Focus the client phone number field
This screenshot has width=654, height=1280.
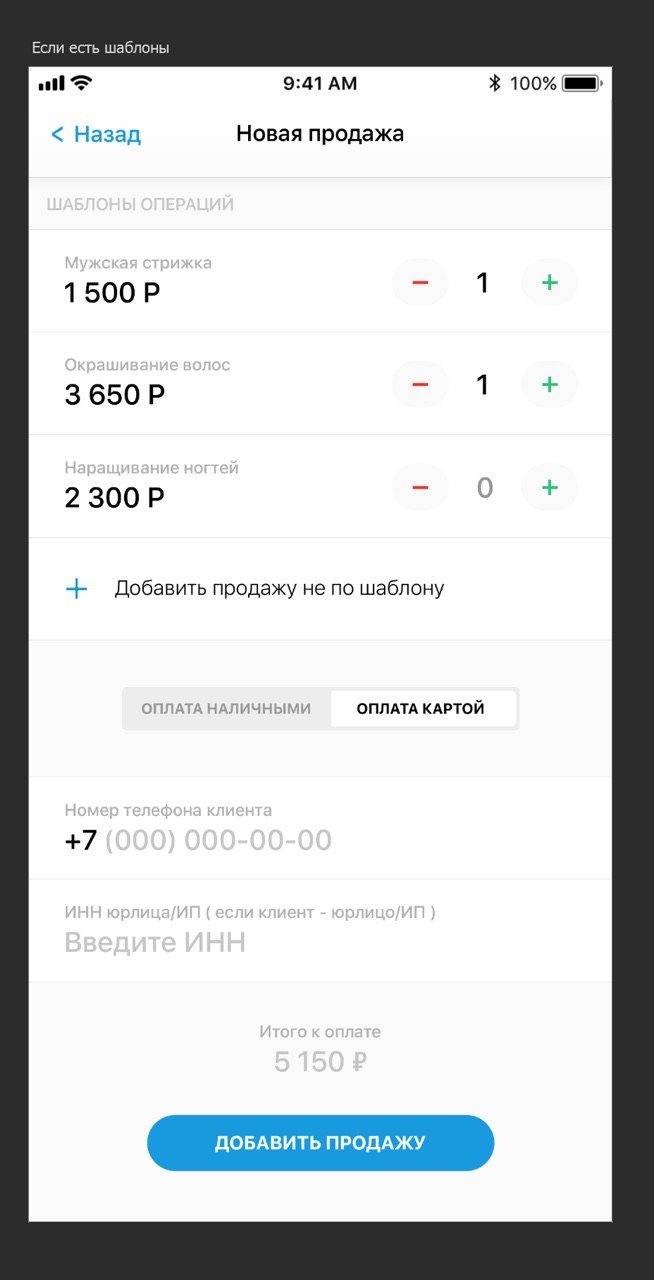[218, 840]
